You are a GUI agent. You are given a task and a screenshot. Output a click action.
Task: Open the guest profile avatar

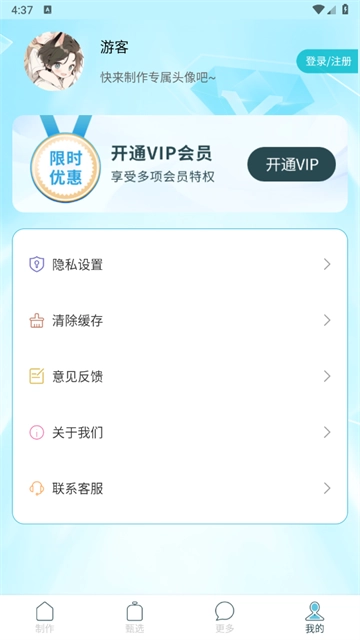pyautogui.click(x=54, y=61)
